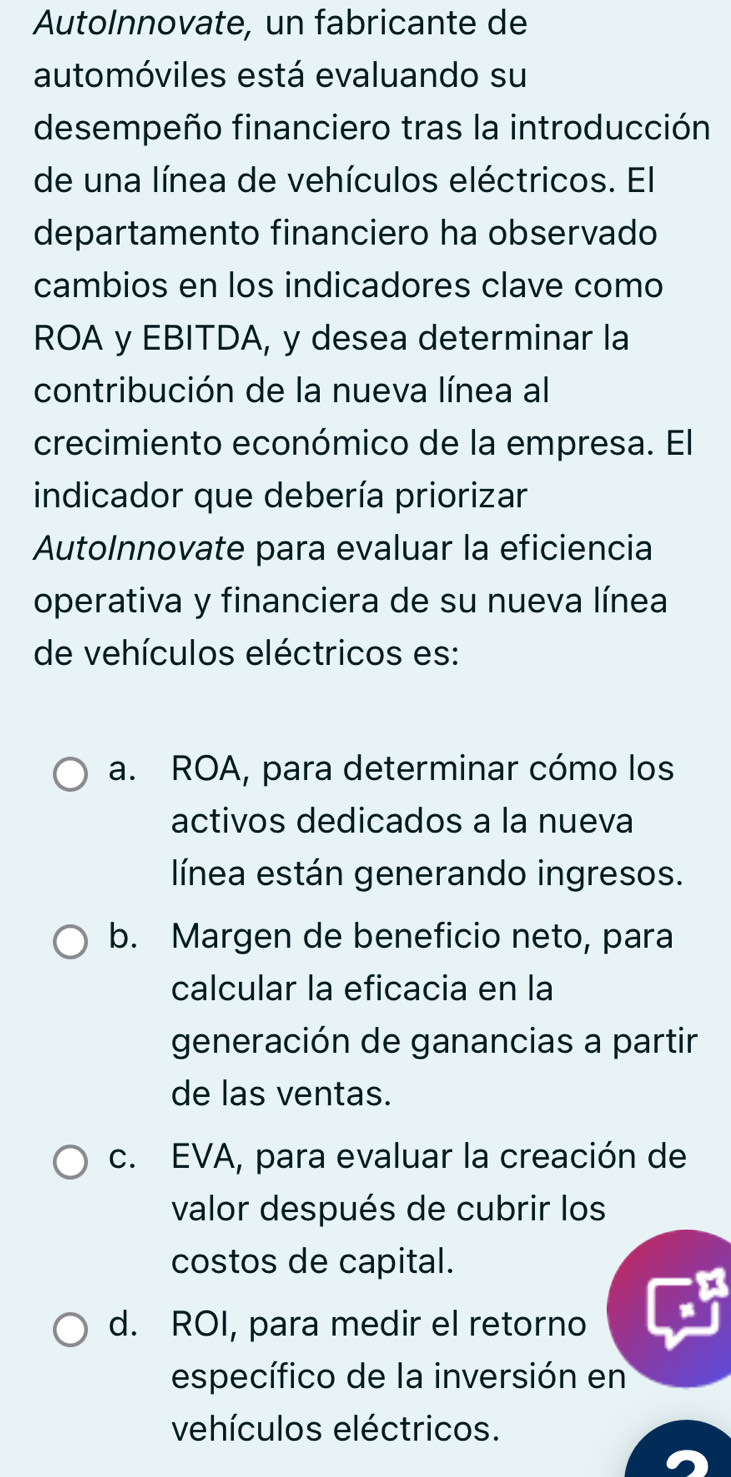
Task: Open the purple chat assistant bubble
Action: pos(679,1308)
